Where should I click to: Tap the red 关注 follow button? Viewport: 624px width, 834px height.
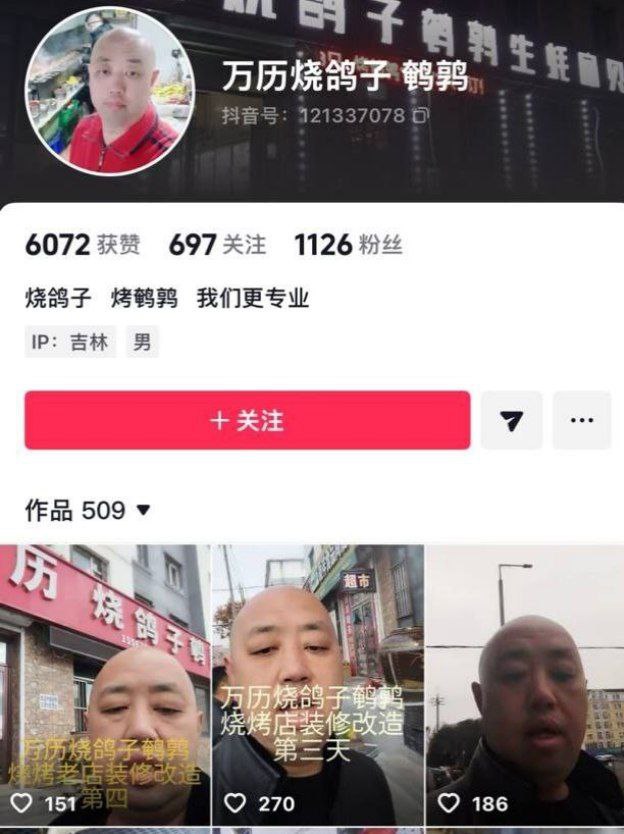pos(247,420)
